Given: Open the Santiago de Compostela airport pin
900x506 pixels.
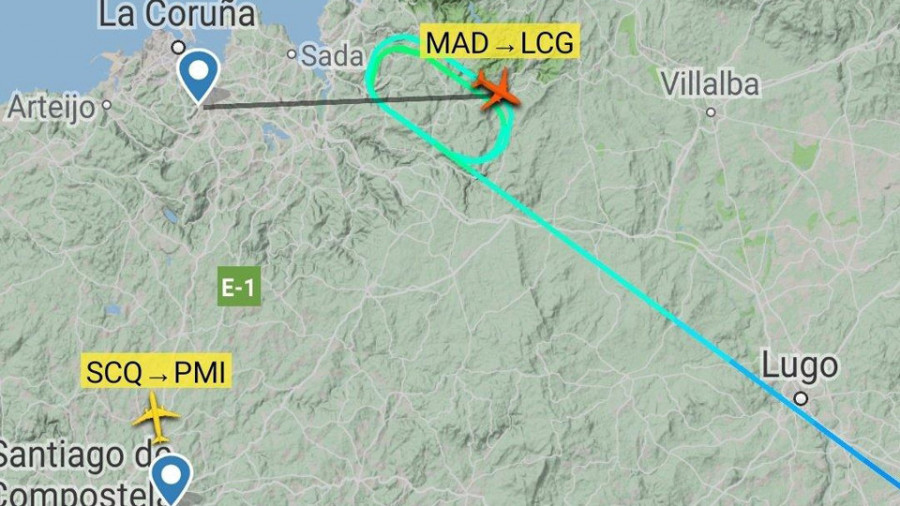Looking at the screenshot, I should (171, 477).
